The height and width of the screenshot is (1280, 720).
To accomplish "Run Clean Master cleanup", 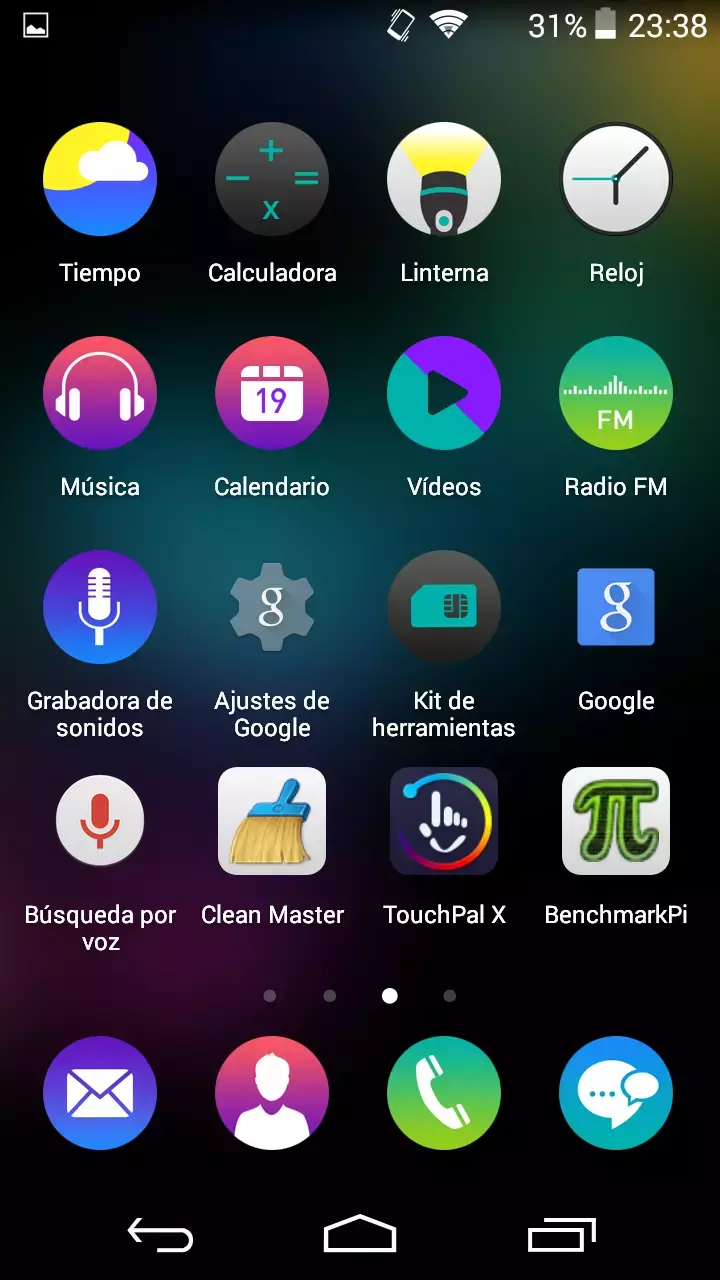I will tap(272, 820).
